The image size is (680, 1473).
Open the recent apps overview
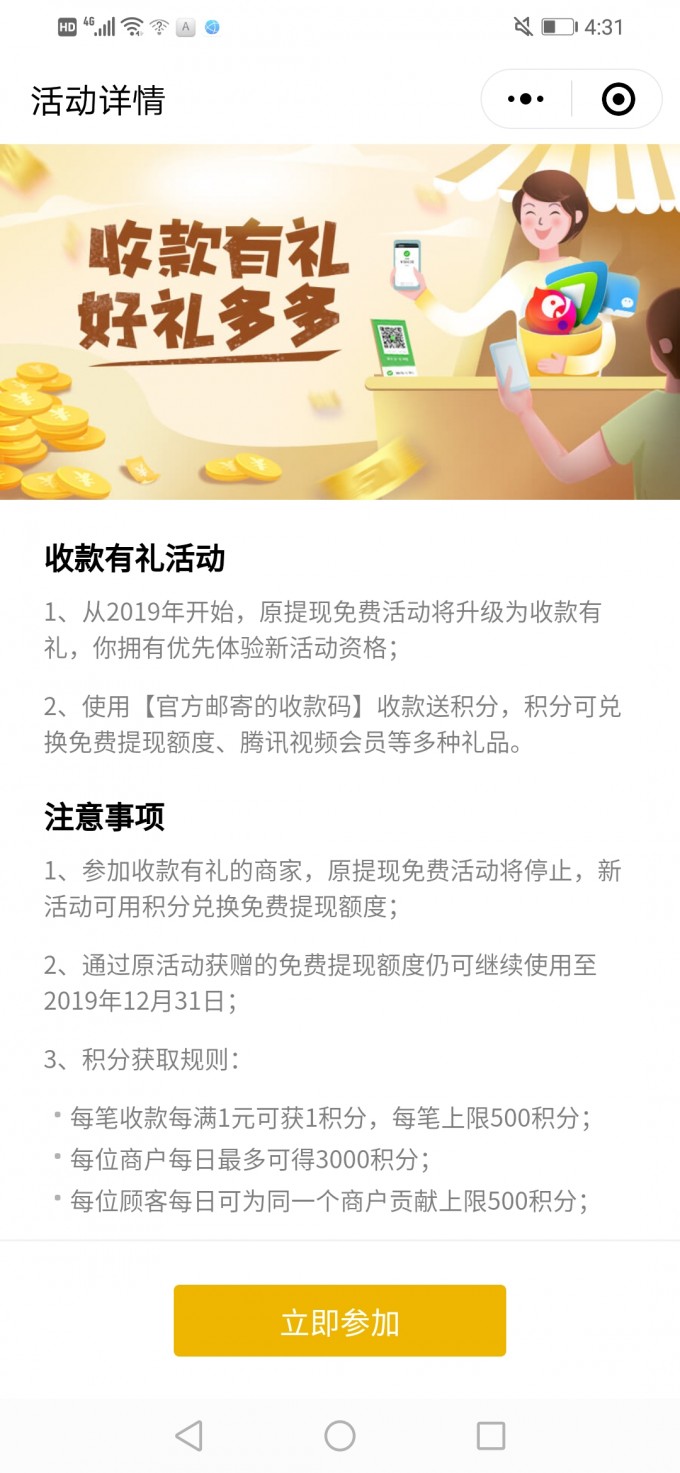(x=491, y=1436)
